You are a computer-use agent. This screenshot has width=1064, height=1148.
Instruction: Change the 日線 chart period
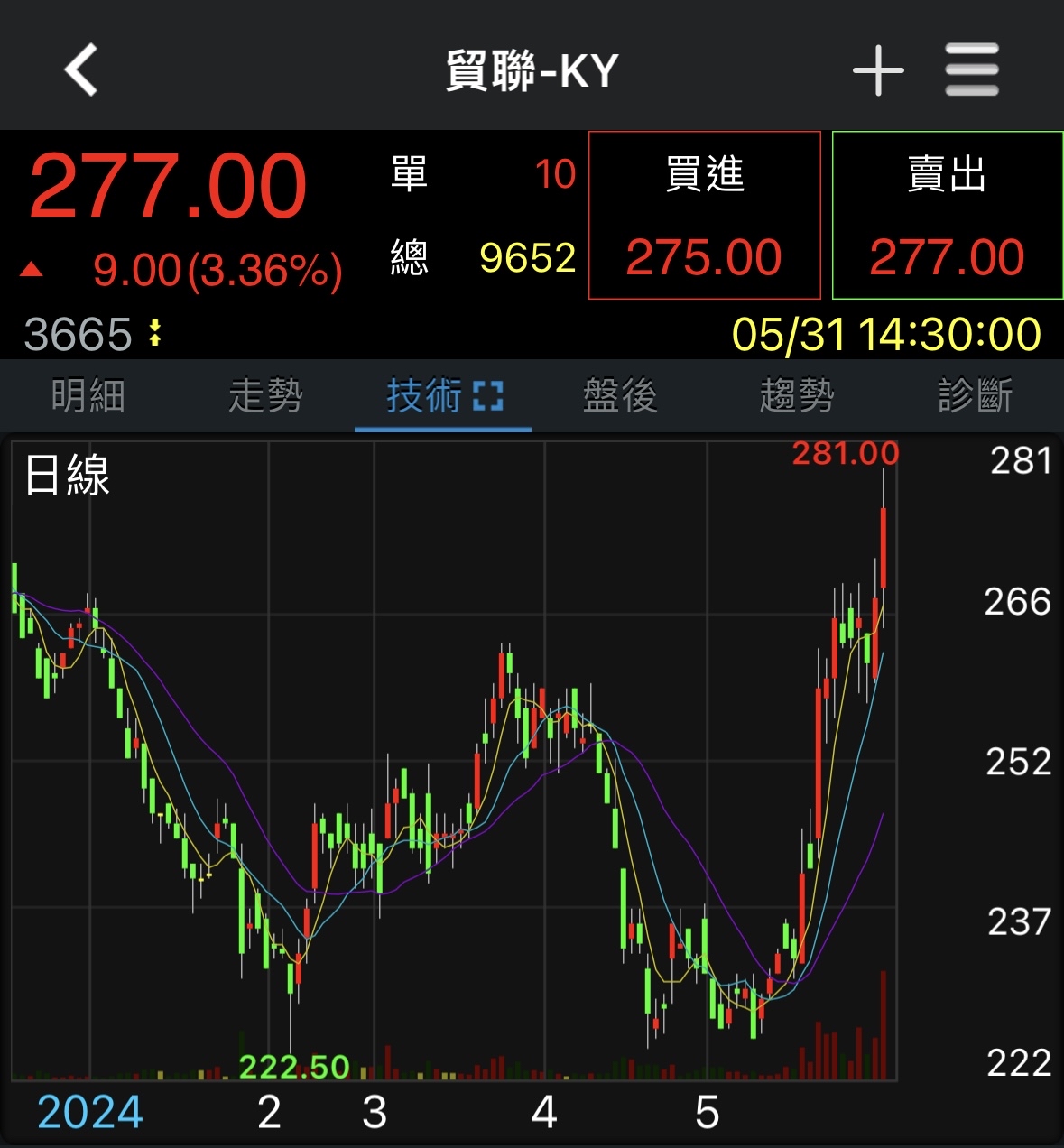(x=68, y=475)
